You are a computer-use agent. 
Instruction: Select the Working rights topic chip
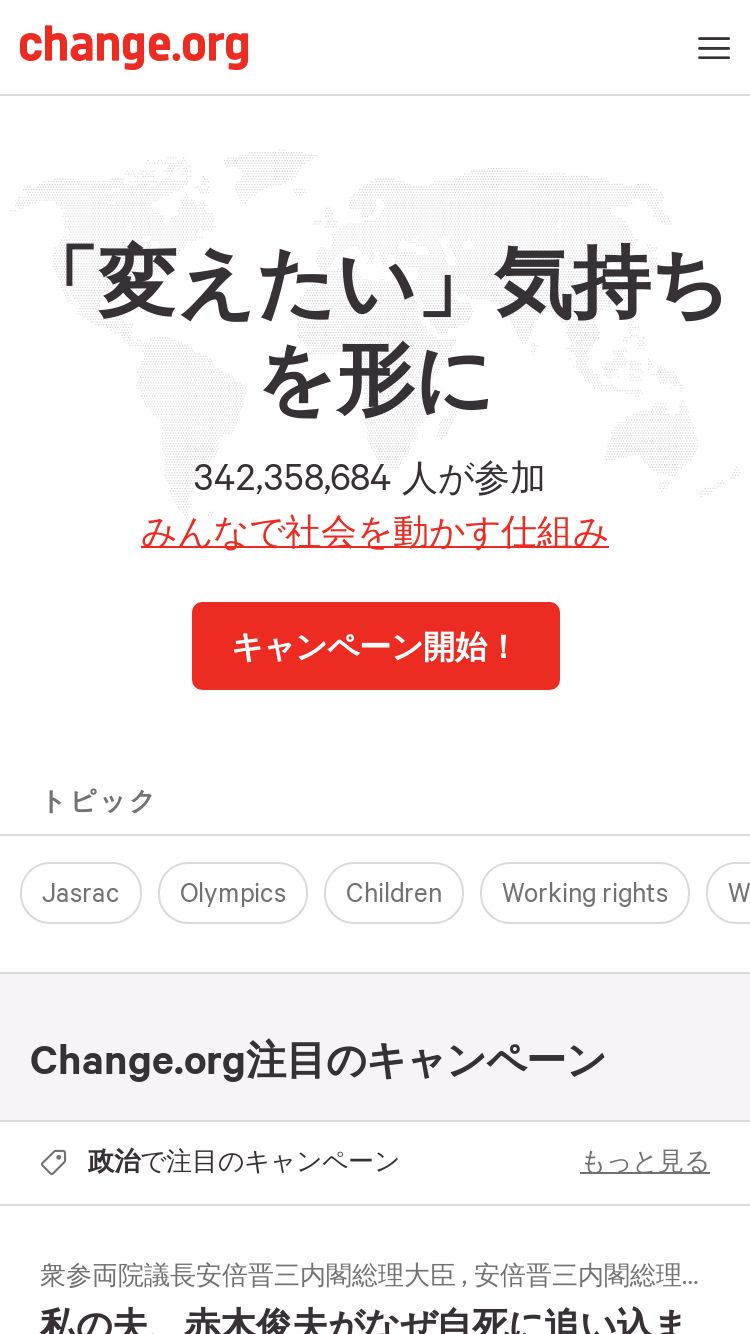(585, 893)
